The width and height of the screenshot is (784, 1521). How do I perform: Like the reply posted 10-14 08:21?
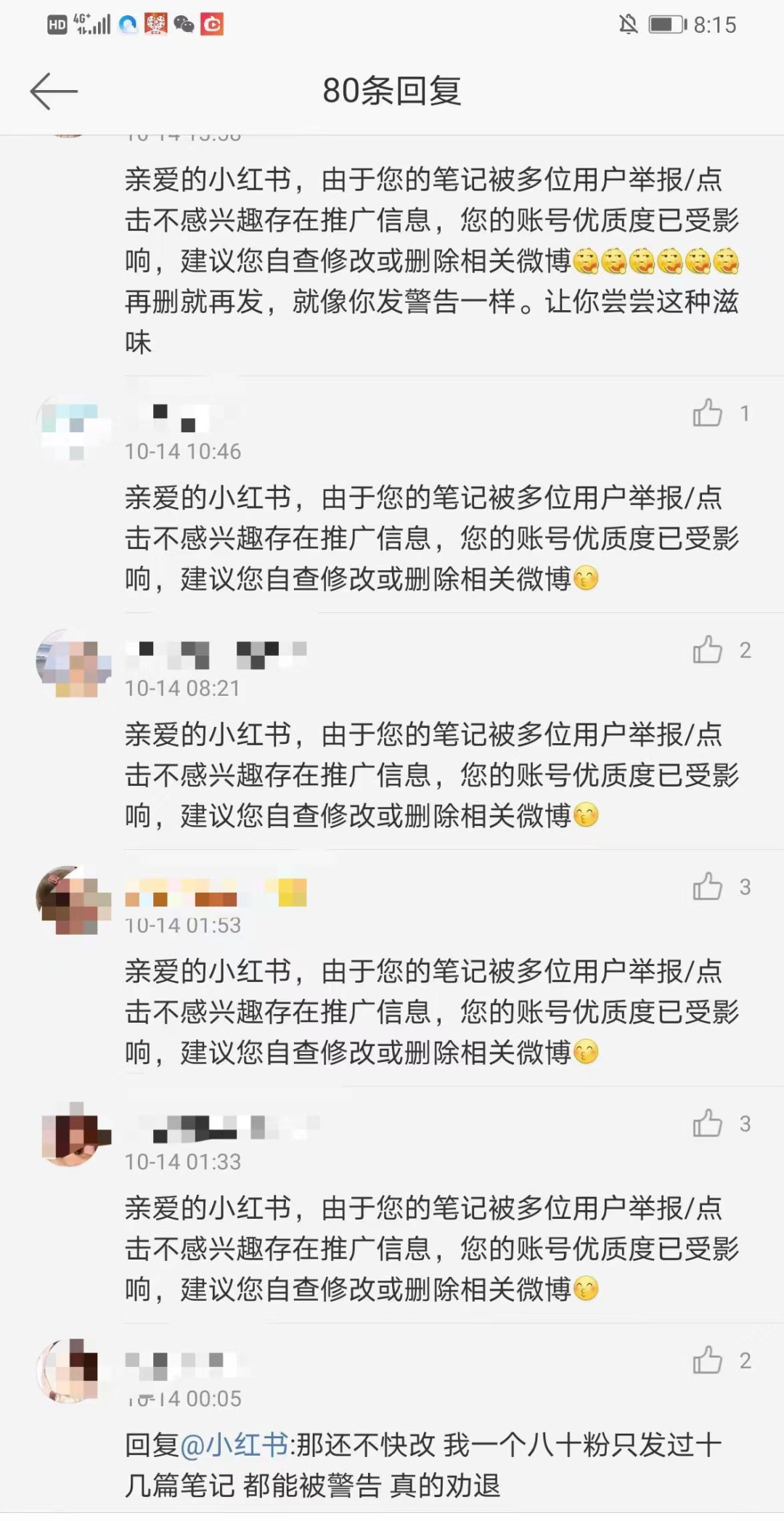[707, 650]
